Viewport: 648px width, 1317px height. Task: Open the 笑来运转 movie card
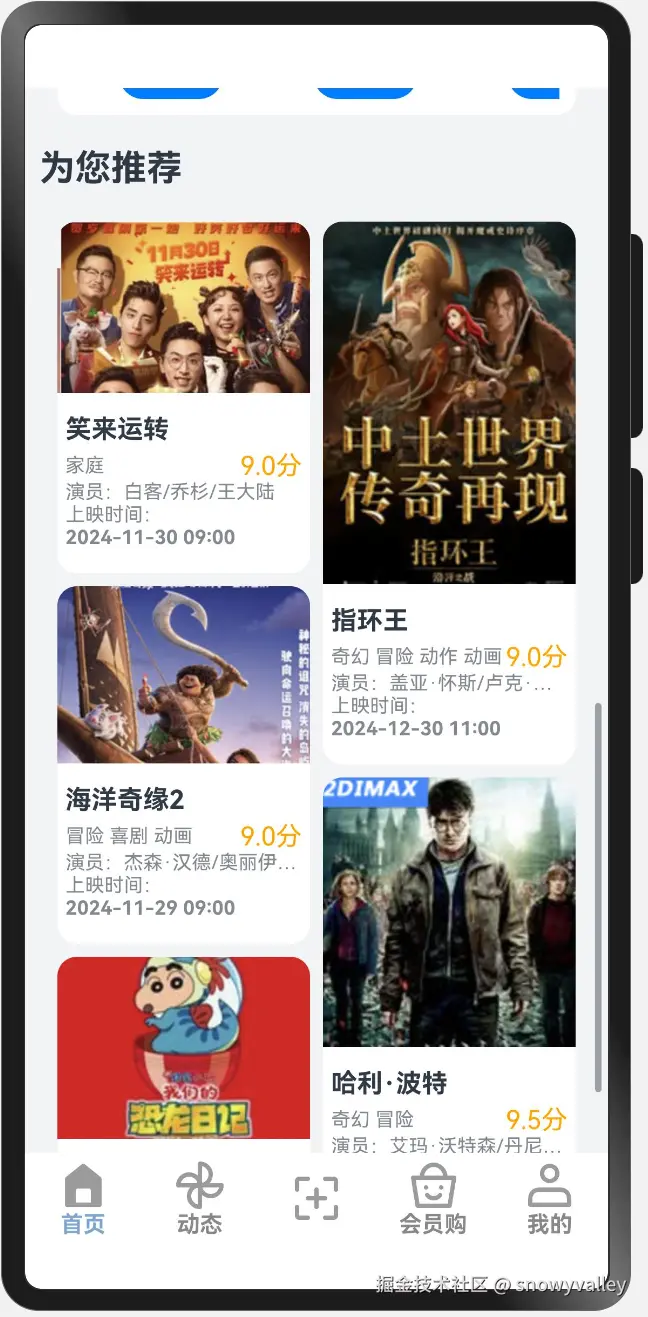pyautogui.click(x=184, y=396)
